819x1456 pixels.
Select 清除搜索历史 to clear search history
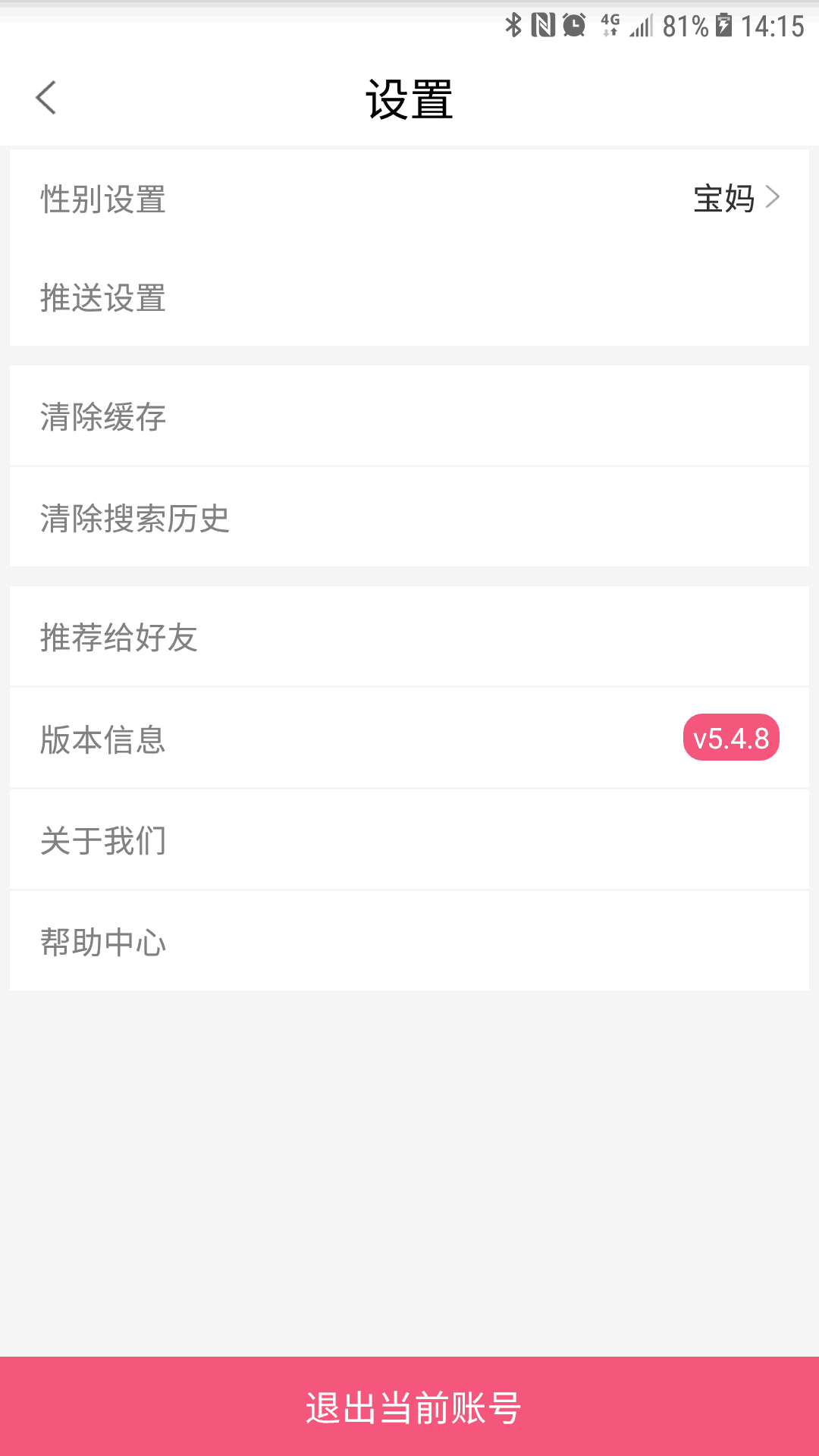coord(409,517)
